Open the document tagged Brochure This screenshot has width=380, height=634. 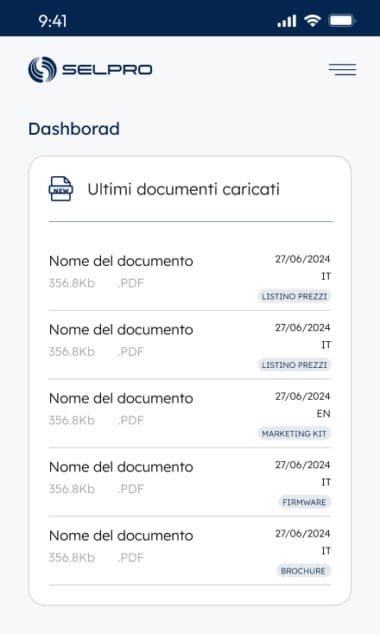[x=190, y=551]
